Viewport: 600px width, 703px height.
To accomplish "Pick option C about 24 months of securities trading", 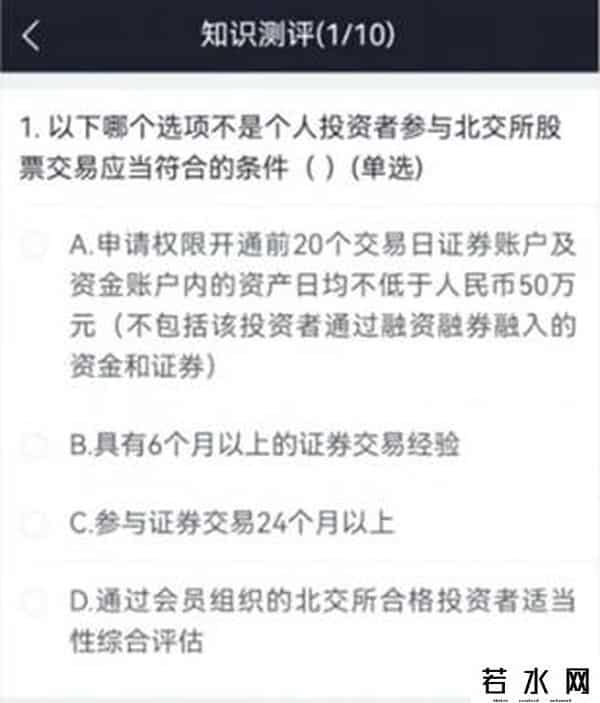I will pos(34,522).
